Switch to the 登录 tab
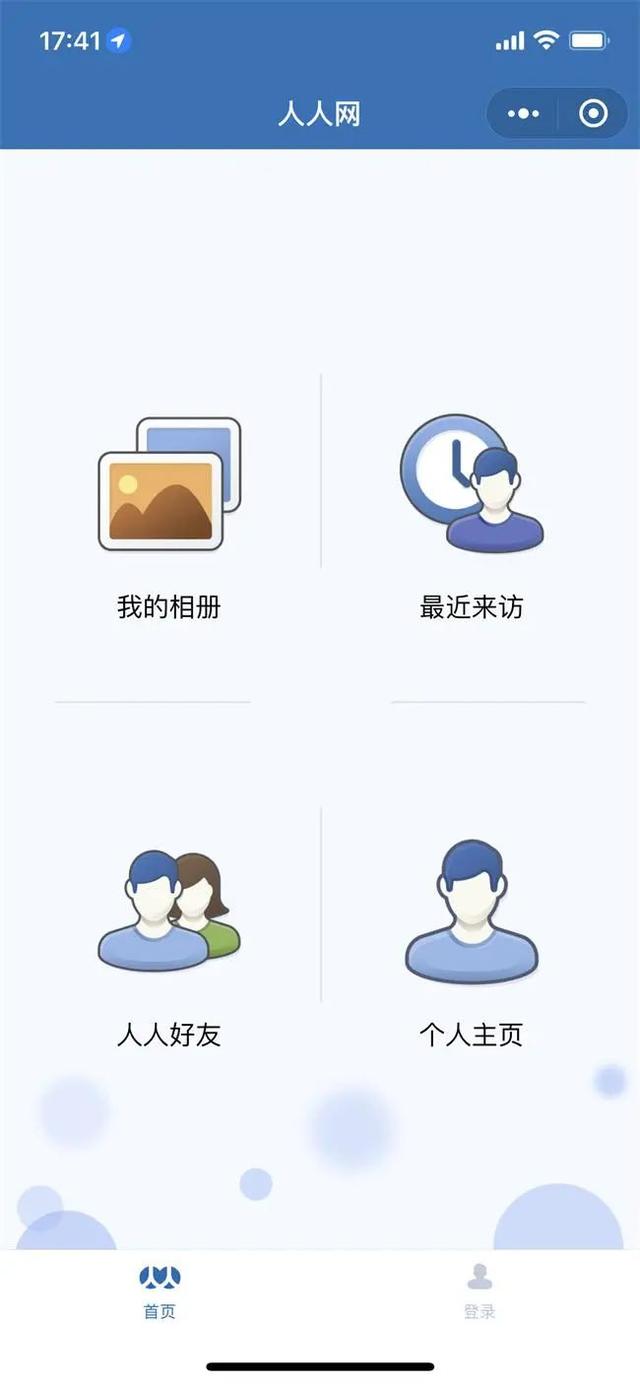This screenshot has width=640, height=1384. 480,1290
